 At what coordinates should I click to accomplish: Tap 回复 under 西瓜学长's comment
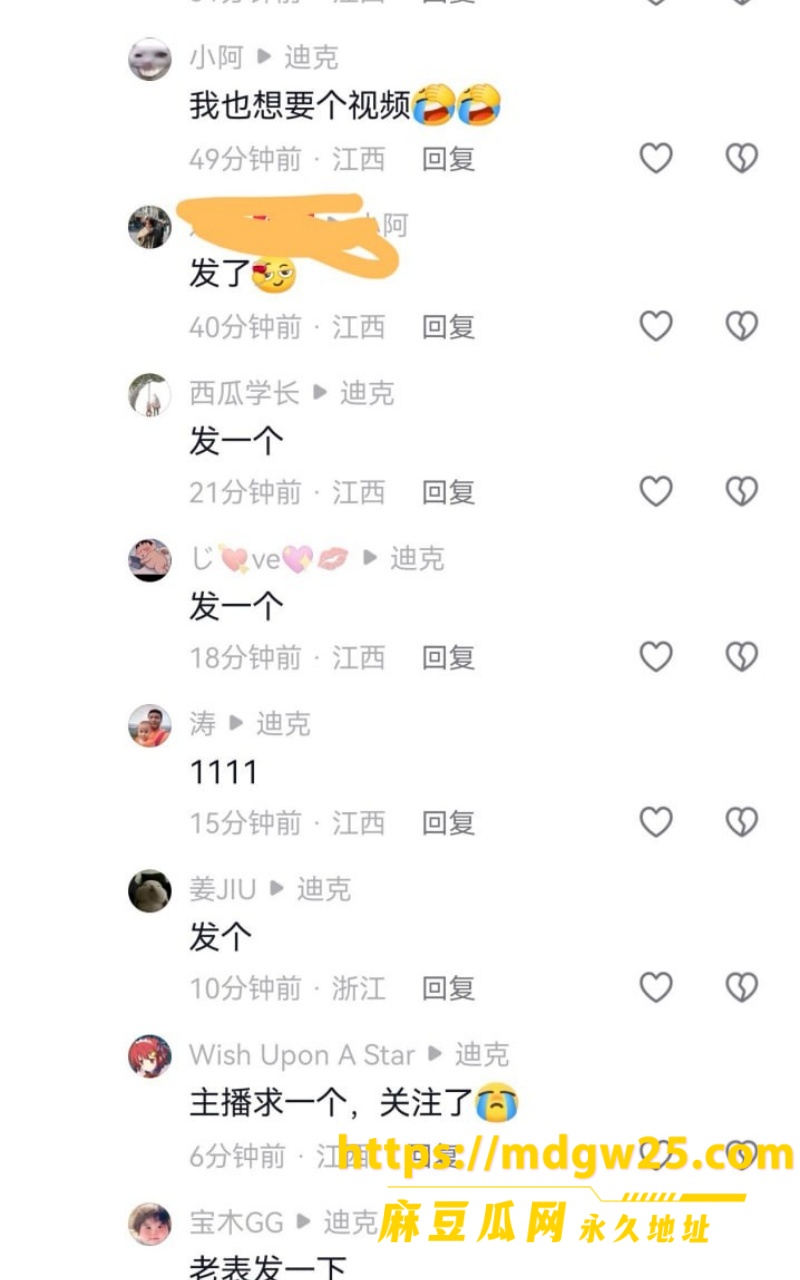click(448, 492)
